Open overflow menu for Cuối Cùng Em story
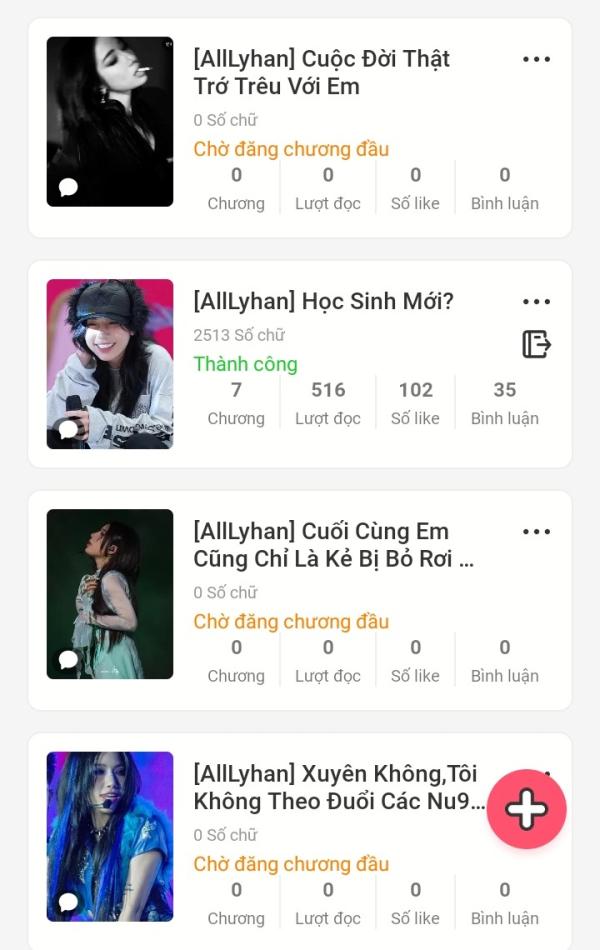 click(x=536, y=532)
